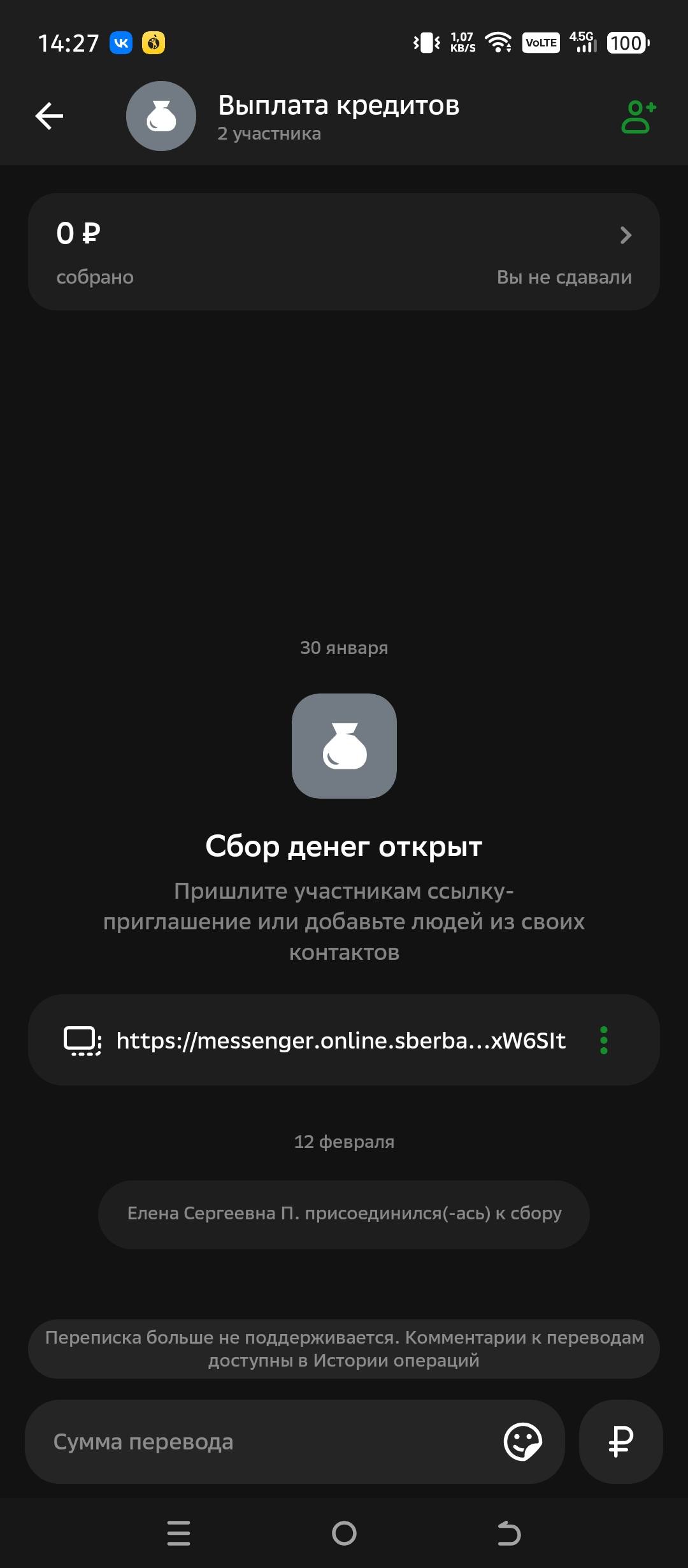The image size is (688, 1568).
Task: Tap the copy-link device icon beside URL
Action: pyautogui.click(x=82, y=1040)
